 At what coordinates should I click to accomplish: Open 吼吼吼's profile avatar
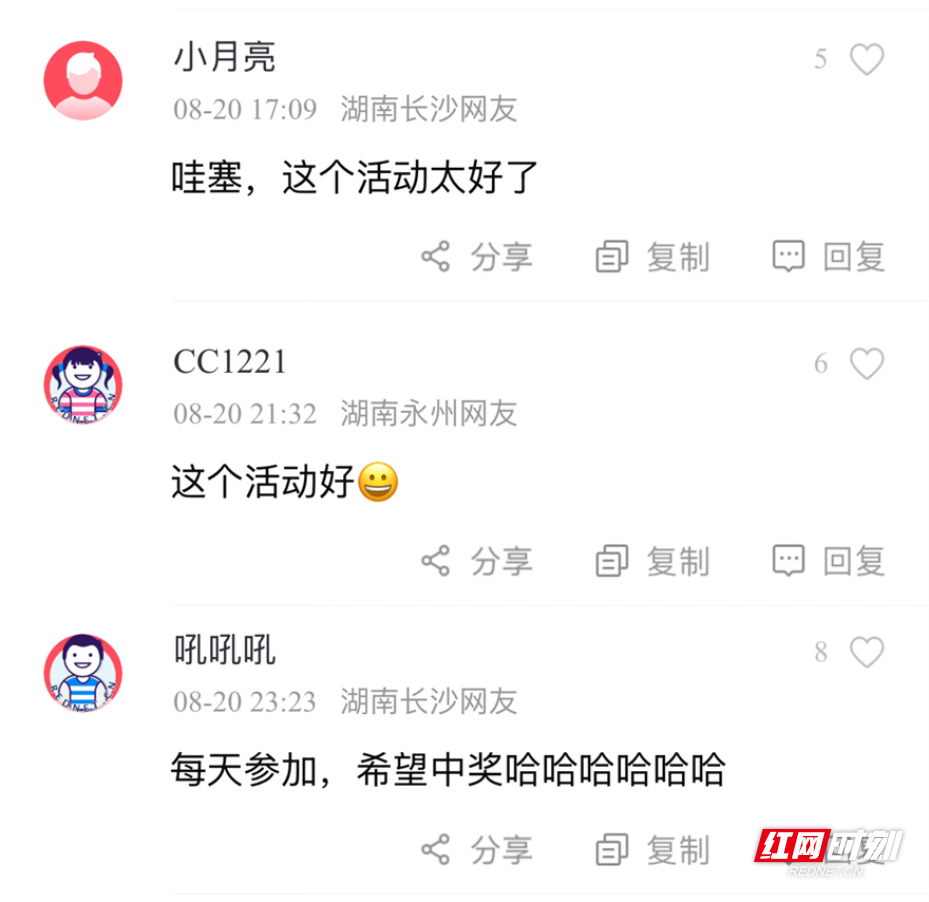point(84,673)
